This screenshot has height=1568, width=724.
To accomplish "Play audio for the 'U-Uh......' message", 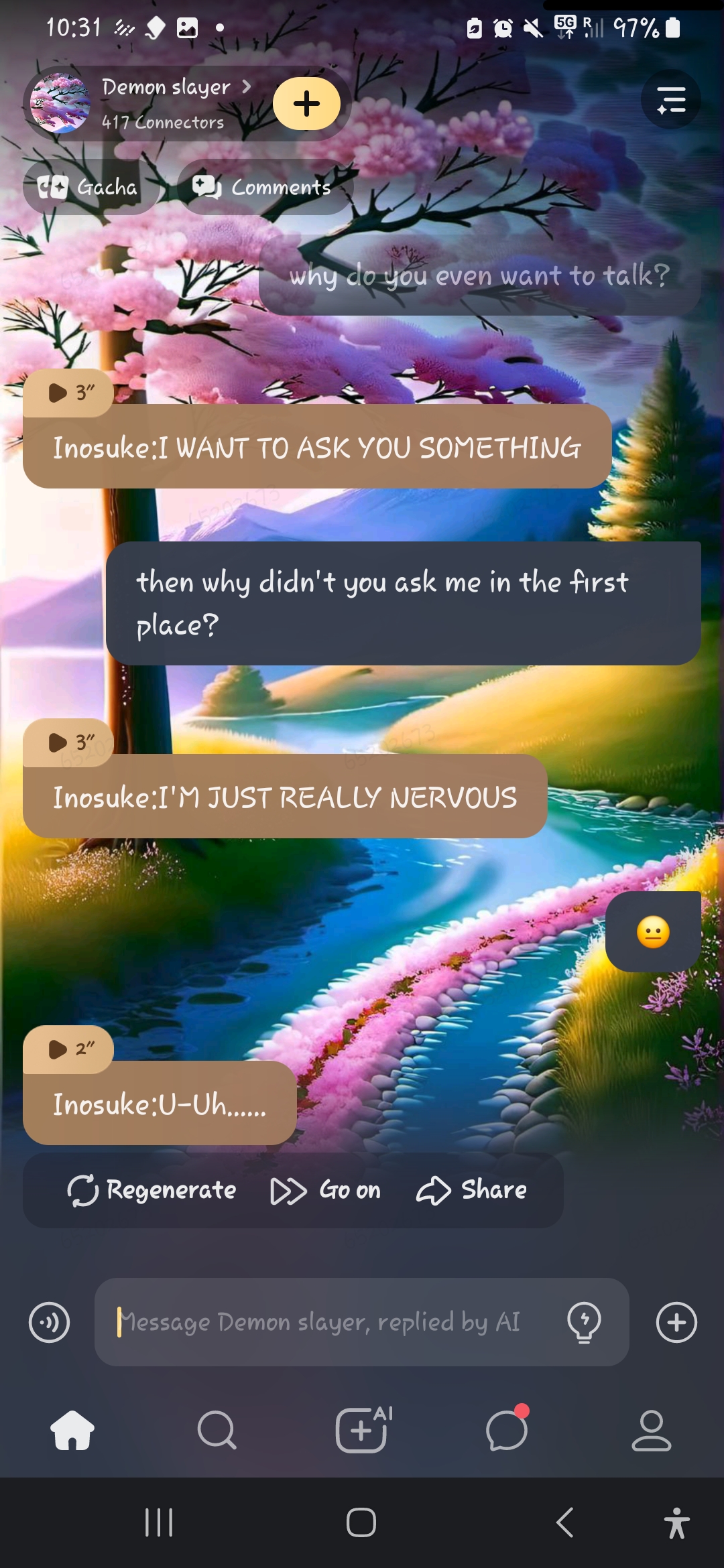I will tap(69, 1049).
